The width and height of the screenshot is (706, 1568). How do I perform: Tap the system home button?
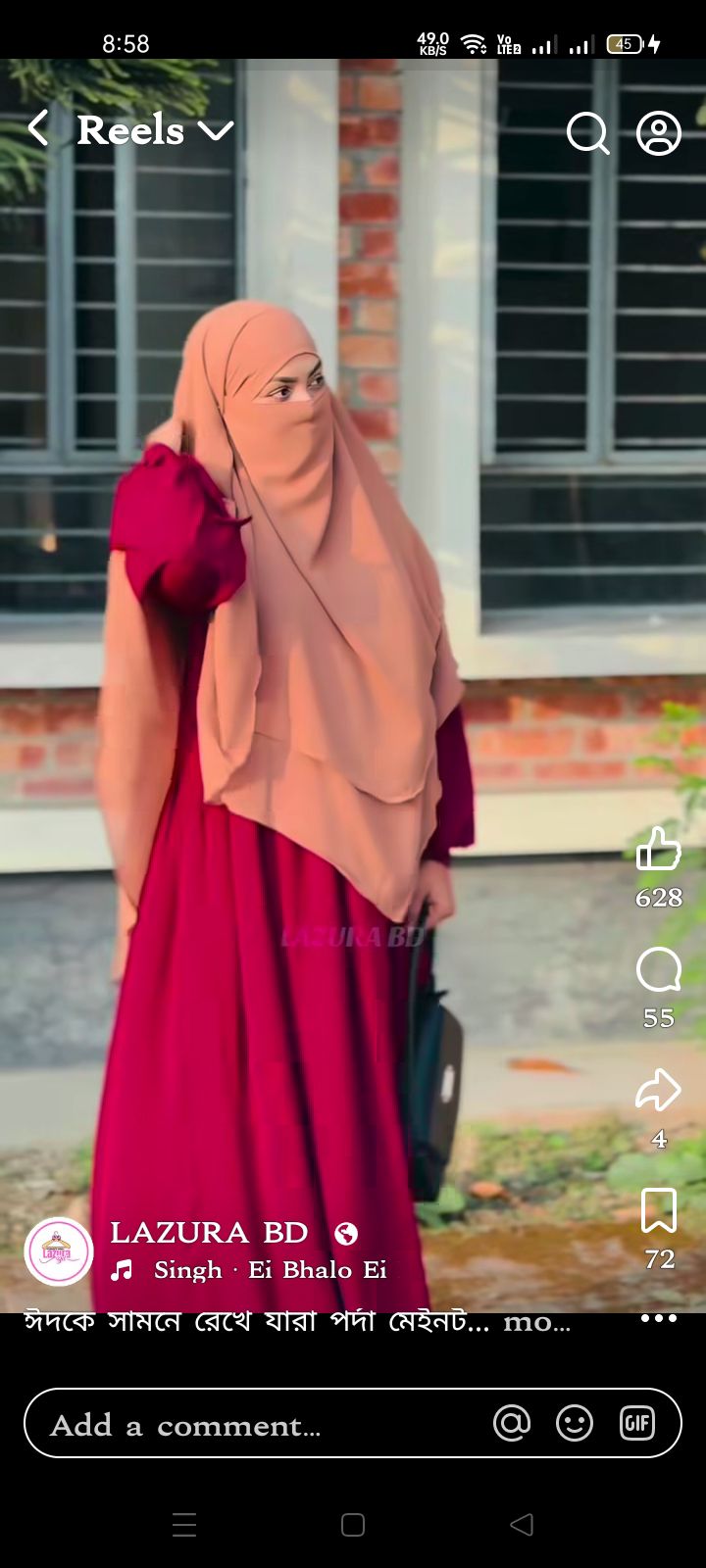(353, 1525)
